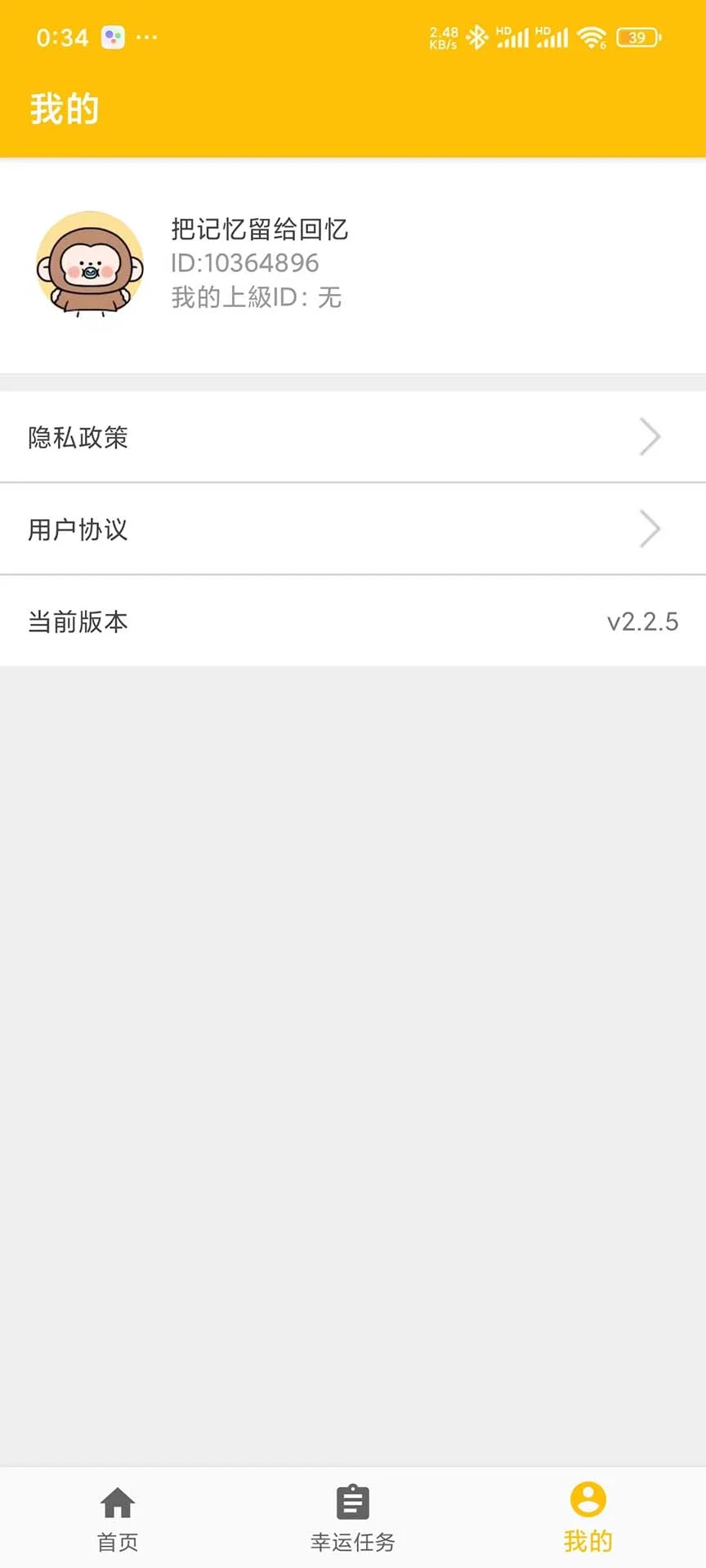Tap the version number v2.2.5

(642, 621)
